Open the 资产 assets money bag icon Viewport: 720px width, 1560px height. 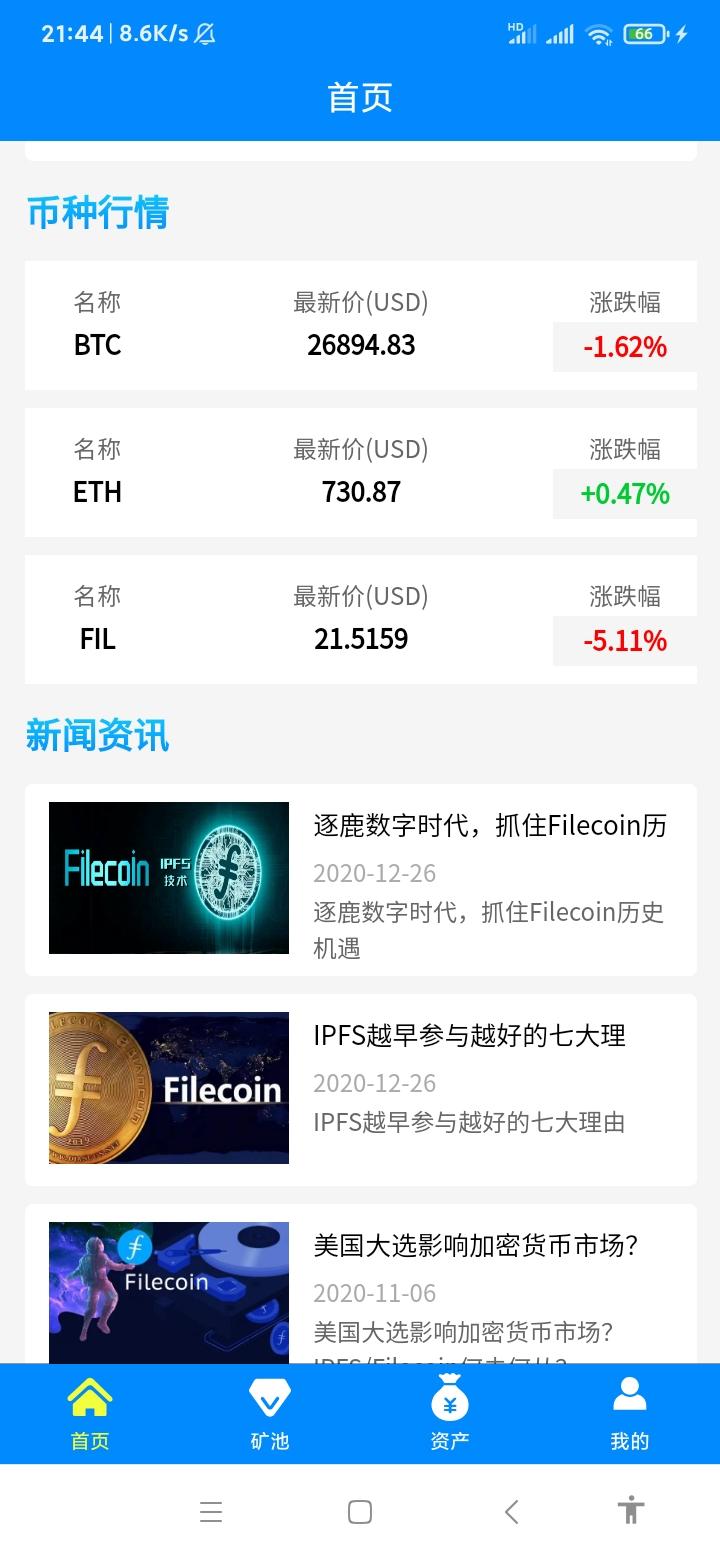(x=449, y=1396)
